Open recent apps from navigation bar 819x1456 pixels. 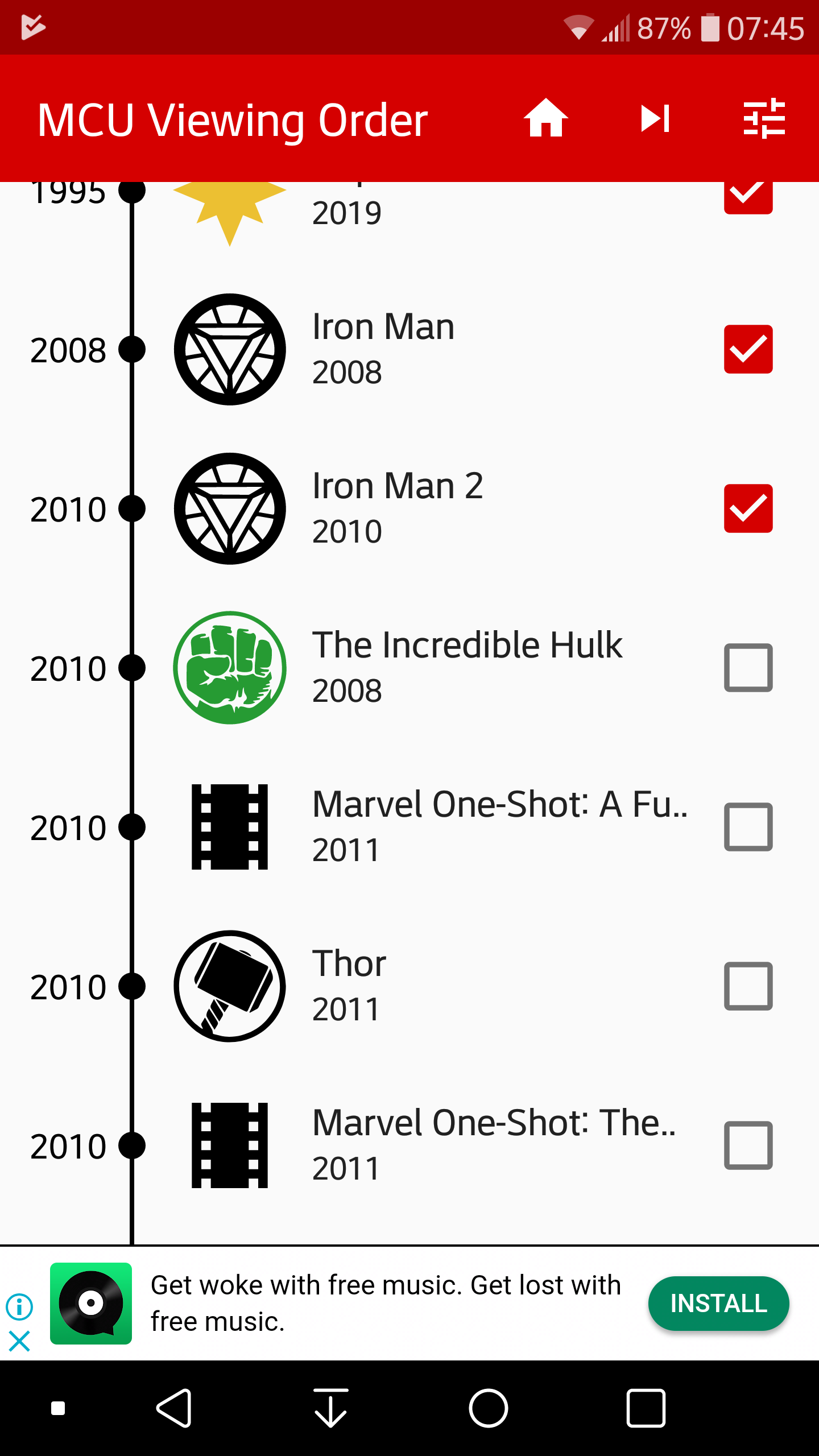tap(646, 1408)
